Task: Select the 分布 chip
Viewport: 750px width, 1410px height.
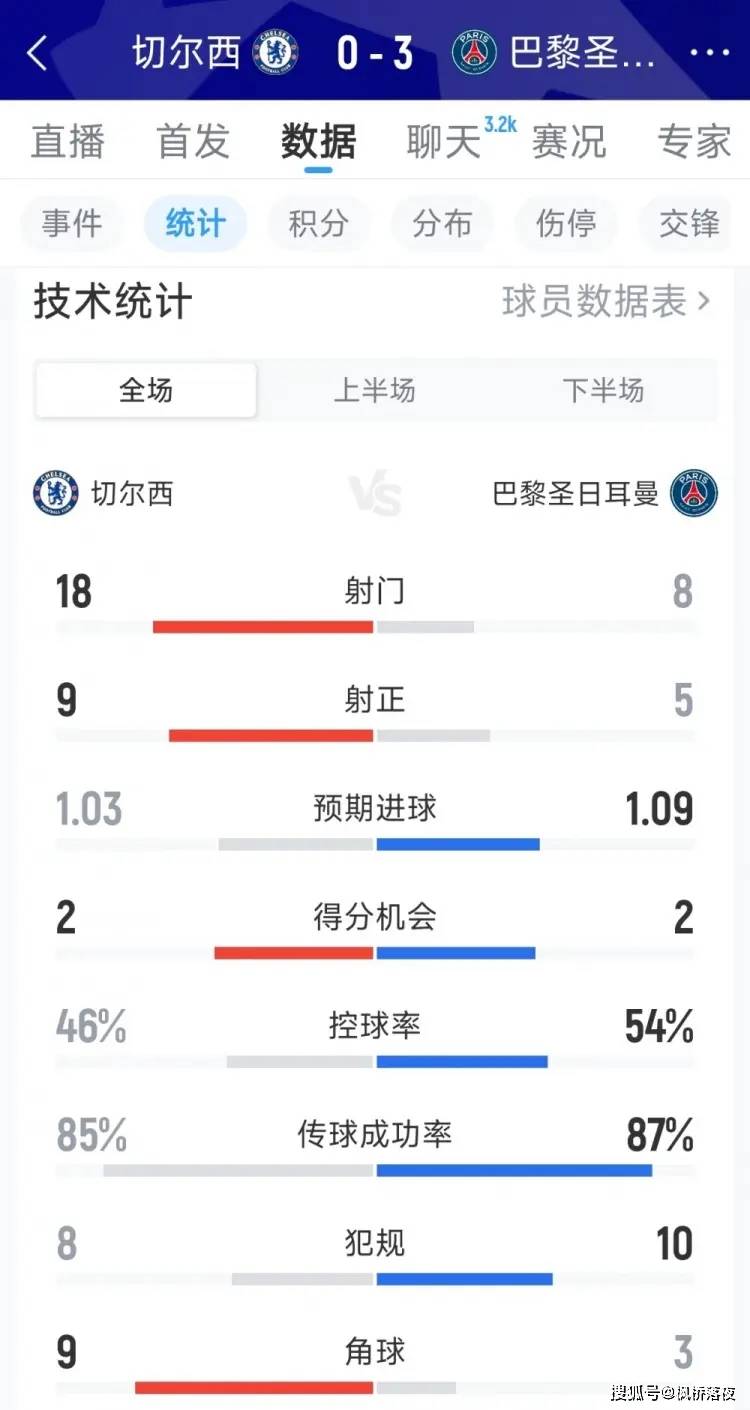Action: coord(441,223)
